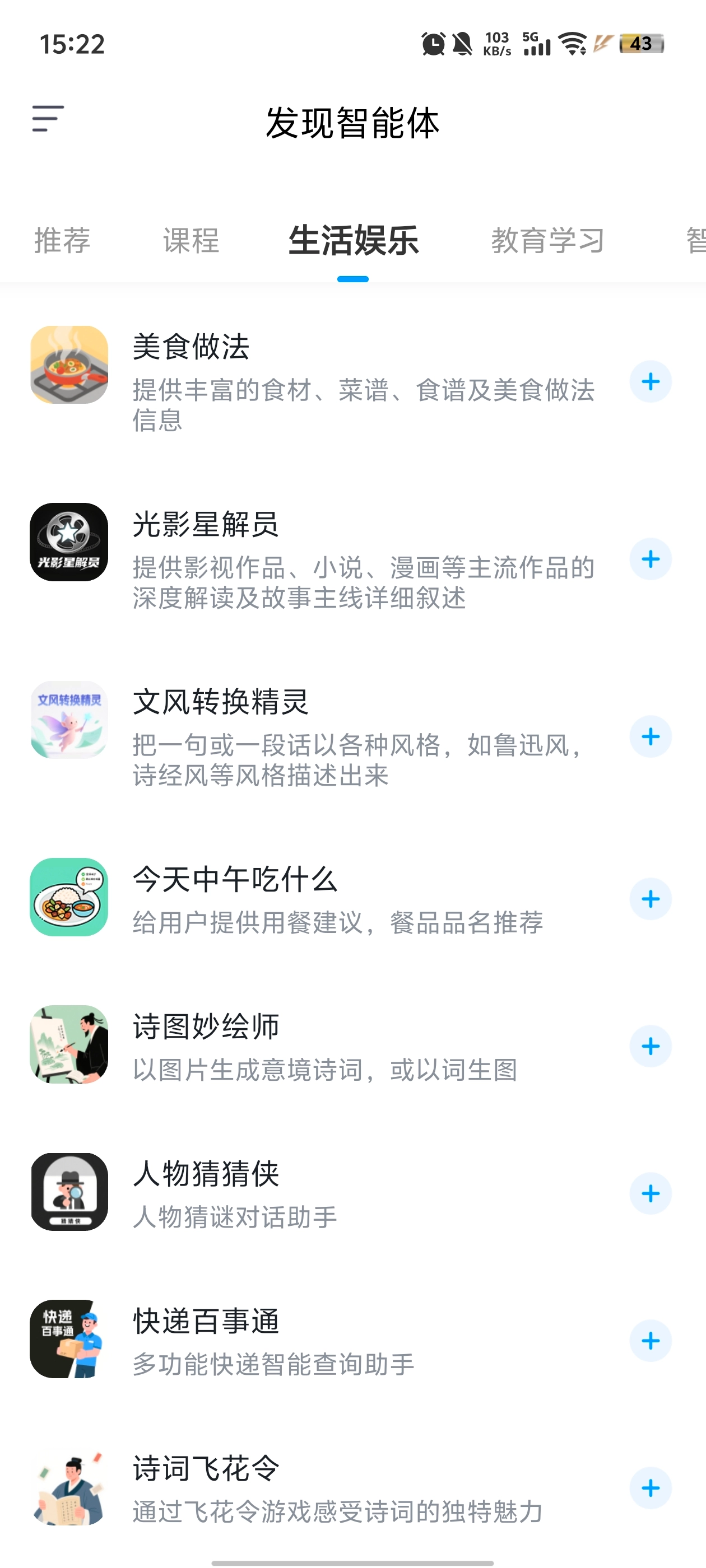706x1568 pixels.
Task: Switch to the 课程 tab
Action: tap(191, 240)
